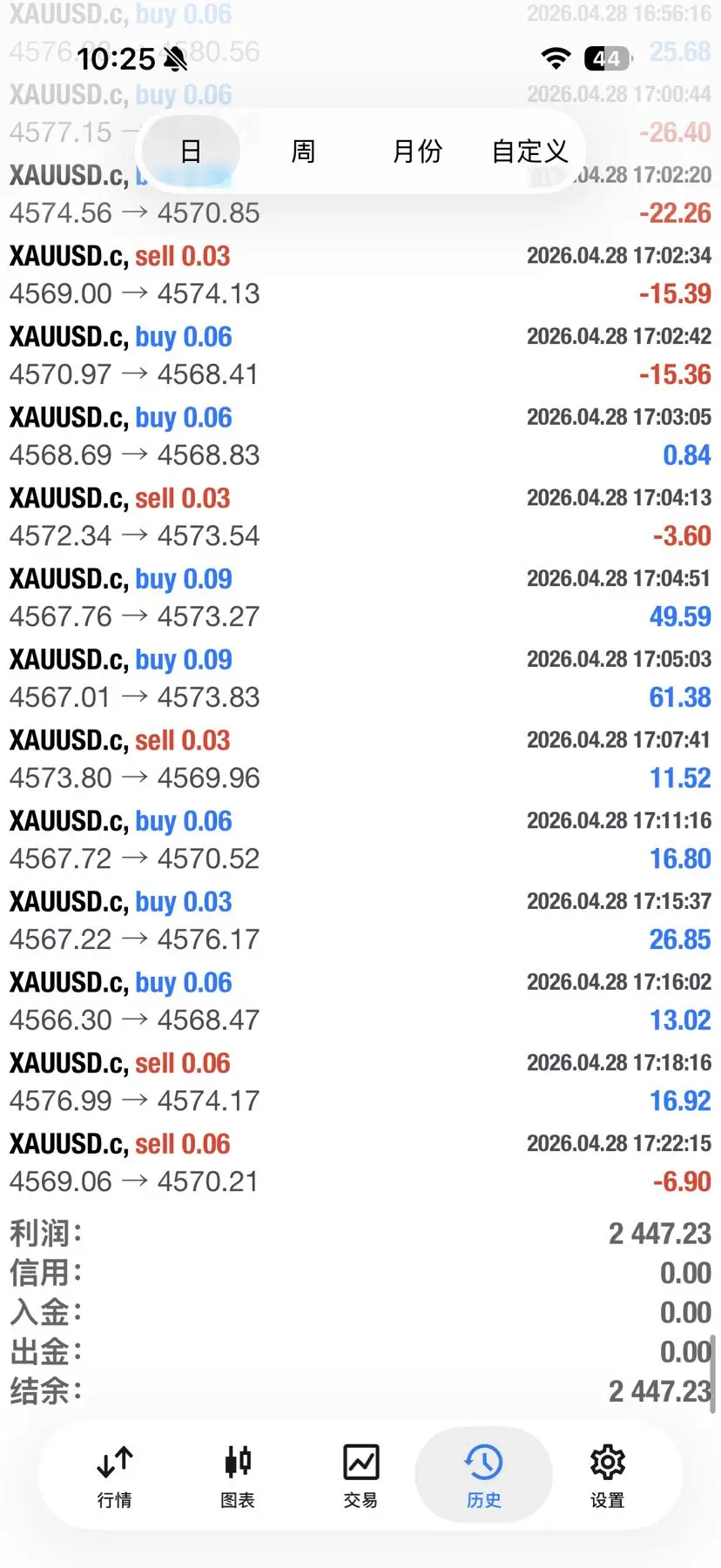The height and width of the screenshot is (1568, 721).
Task: Open the 17:11:16 buy 0.06 trade
Action: click(x=360, y=839)
